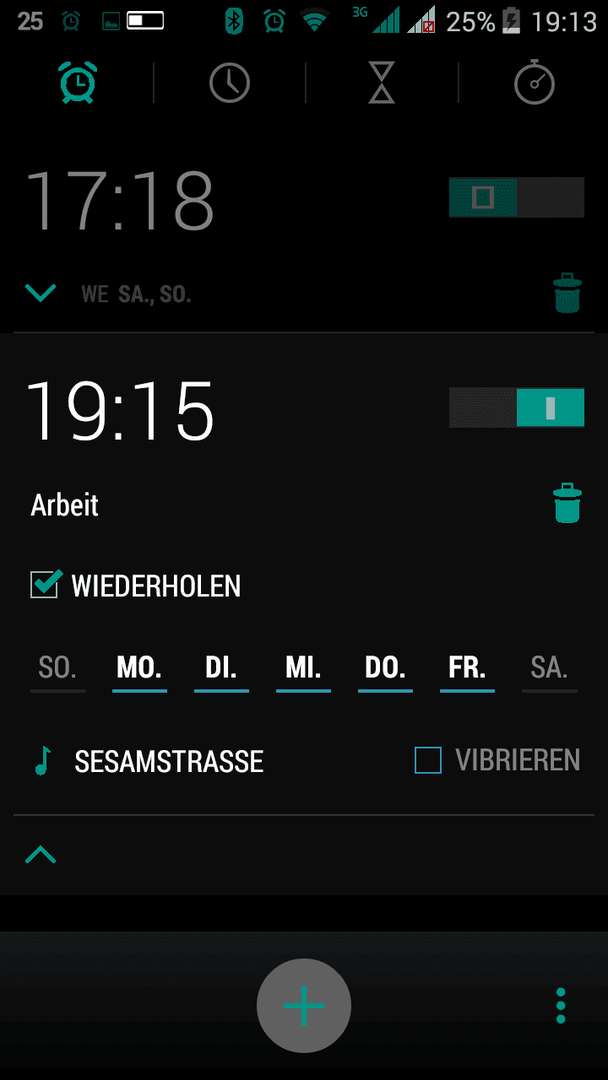Screen dimensions: 608x1080
Task: Delete the Arbeit alarm
Action: [x=567, y=504]
